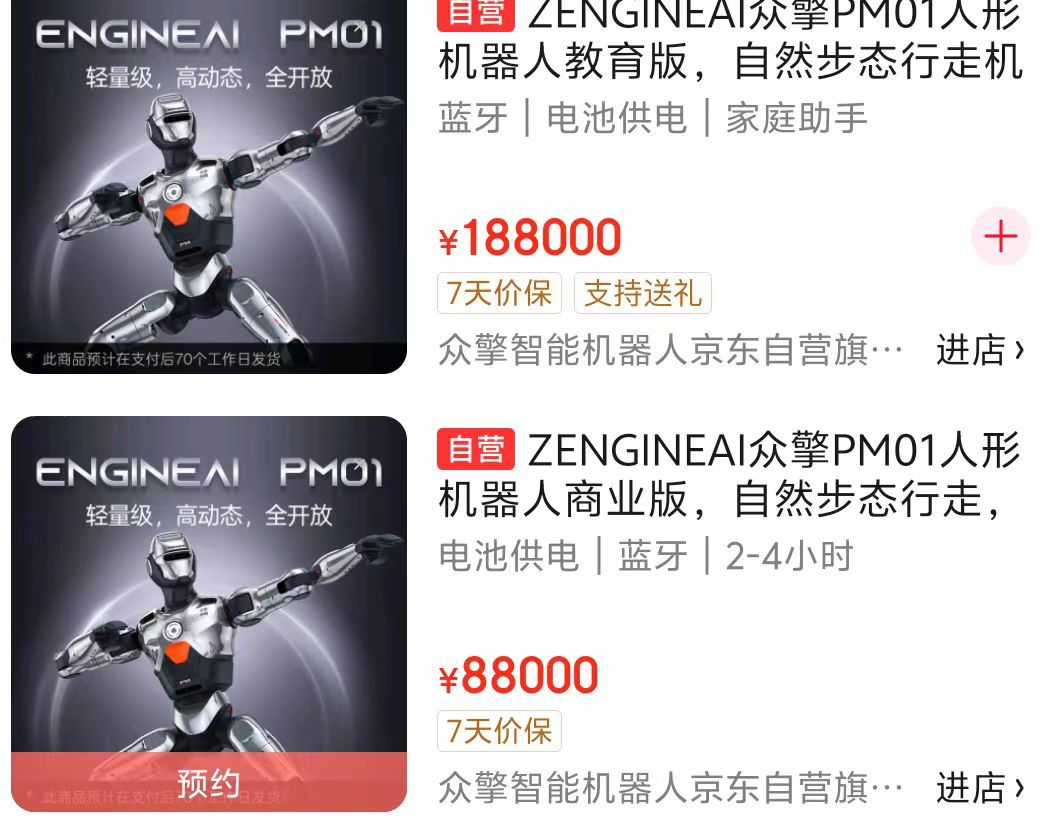Add the ¥188000 PM01 to cart
The width and height of the screenshot is (1061, 816).
tap(1000, 237)
